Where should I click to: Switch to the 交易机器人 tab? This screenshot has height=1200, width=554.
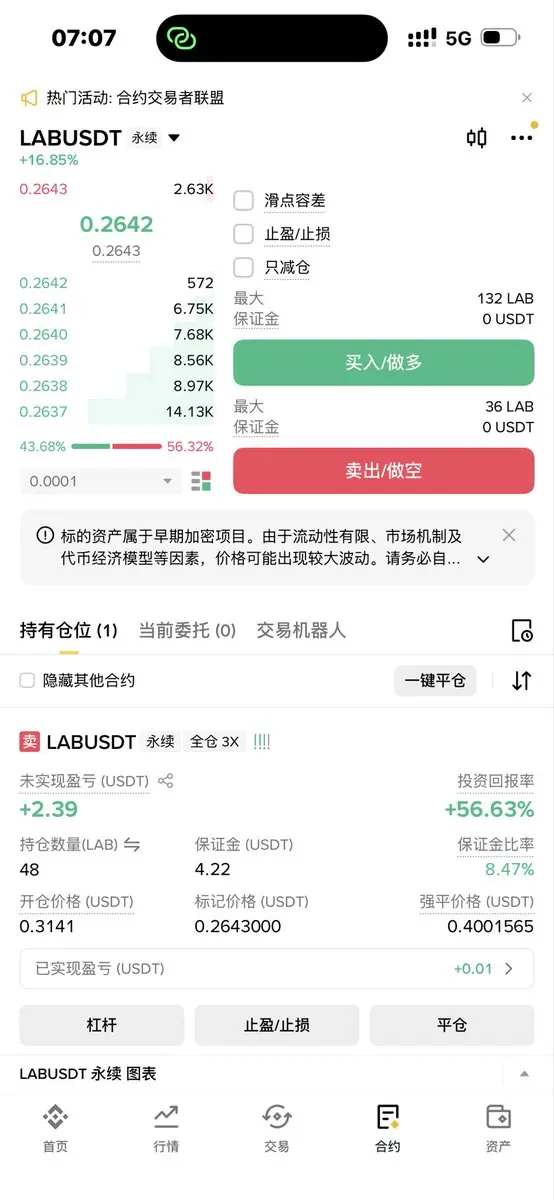pyautogui.click(x=301, y=630)
